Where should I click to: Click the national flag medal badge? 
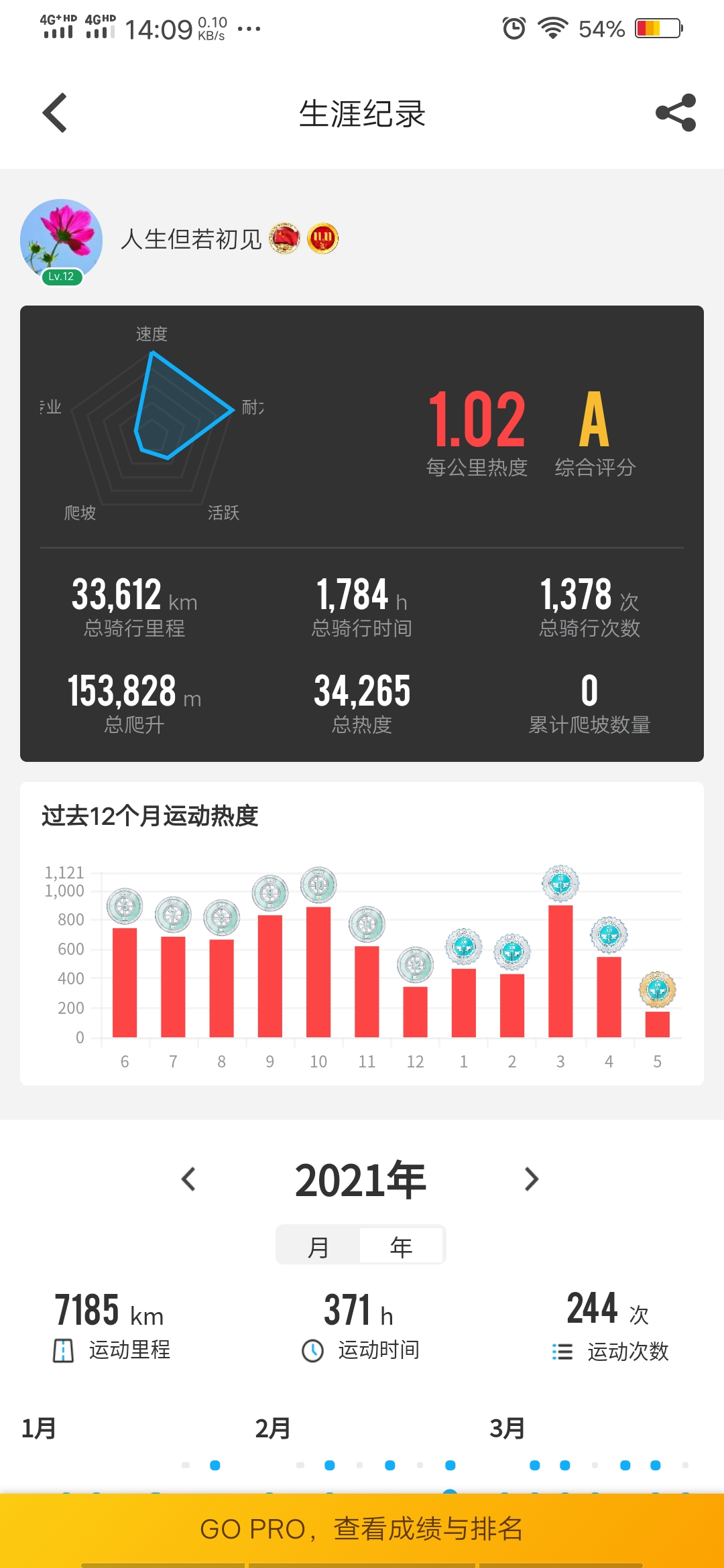coord(286,239)
